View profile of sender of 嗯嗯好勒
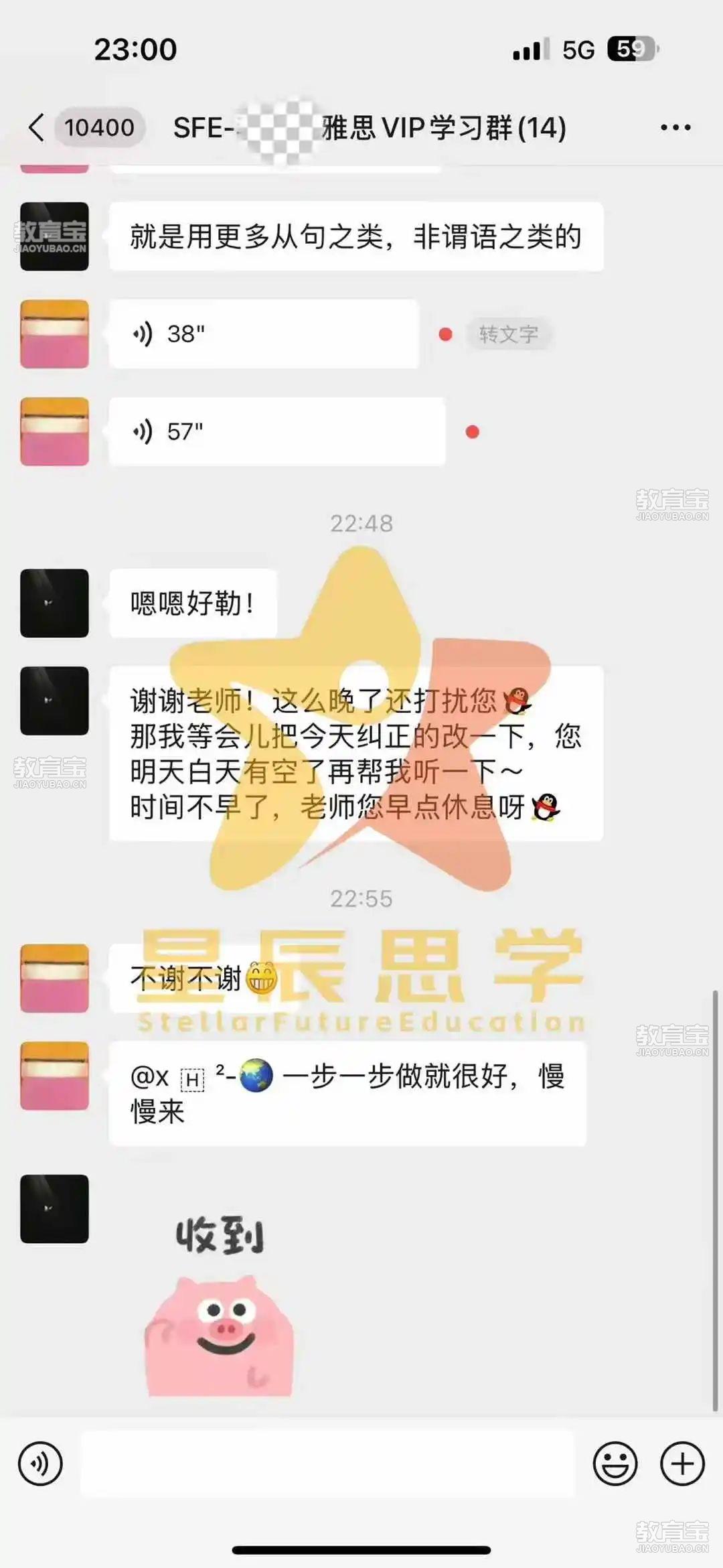This screenshot has width=723, height=1568. coord(54,603)
